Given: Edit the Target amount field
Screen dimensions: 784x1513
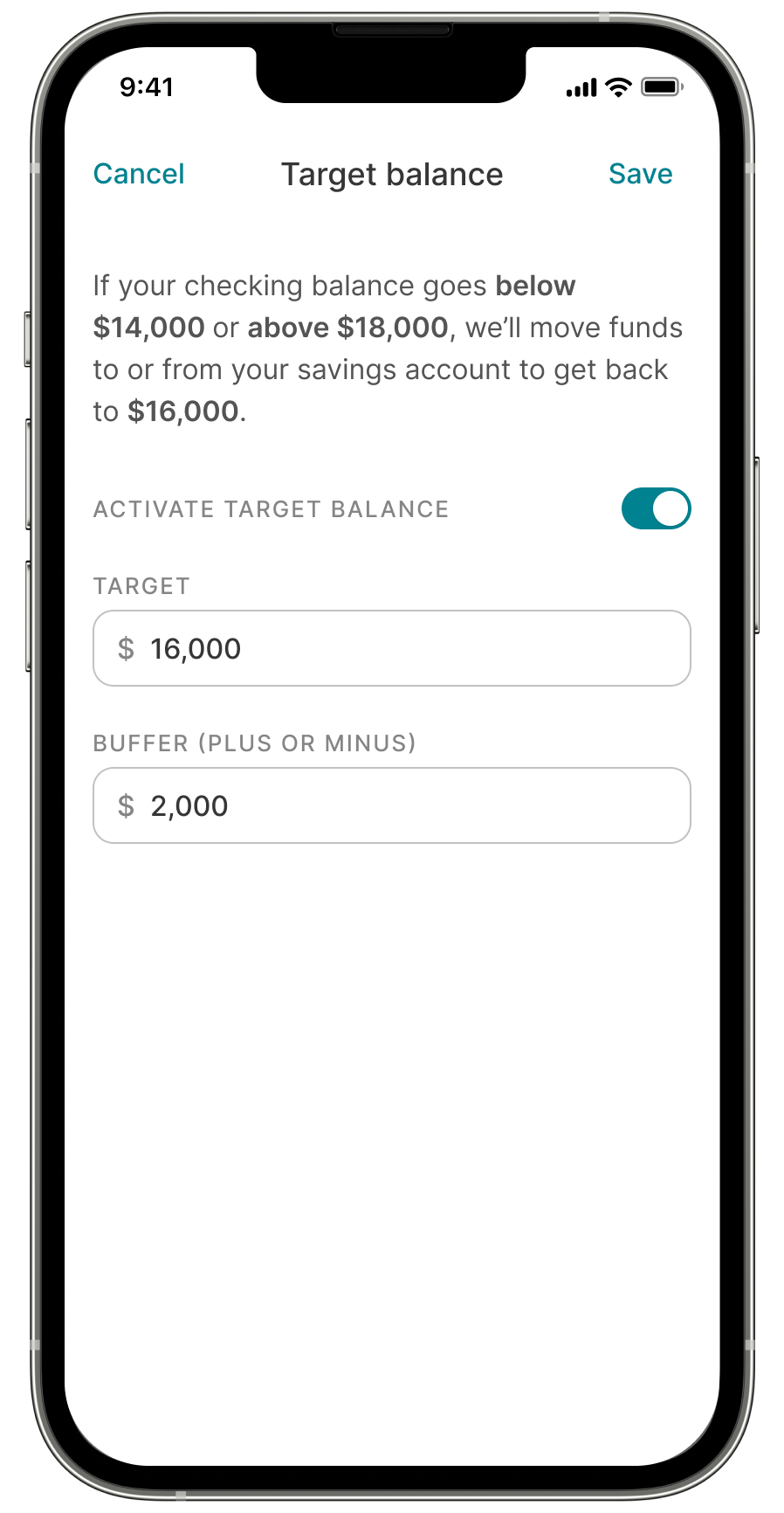Looking at the screenshot, I should click(392, 648).
